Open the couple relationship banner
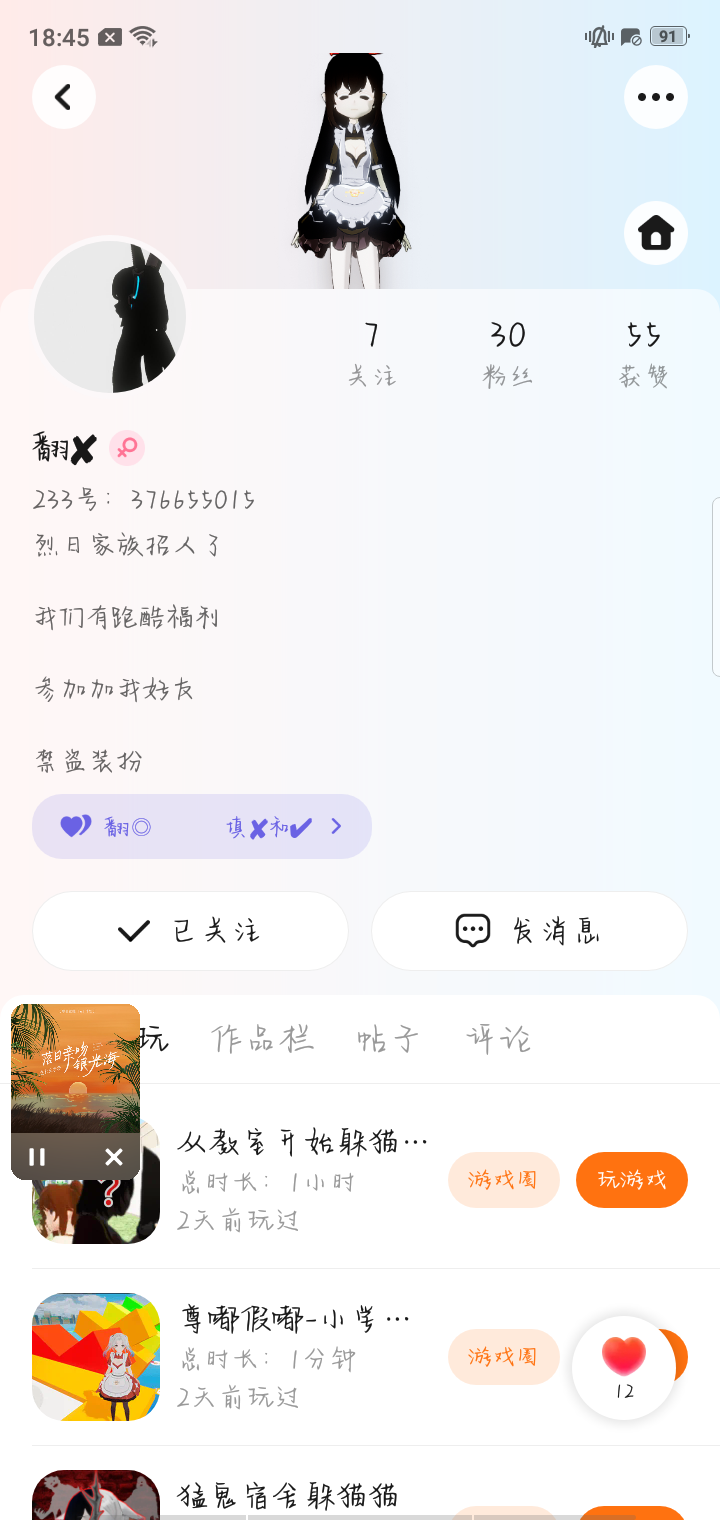Image resolution: width=720 pixels, height=1520 pixels. pos(202,827)
